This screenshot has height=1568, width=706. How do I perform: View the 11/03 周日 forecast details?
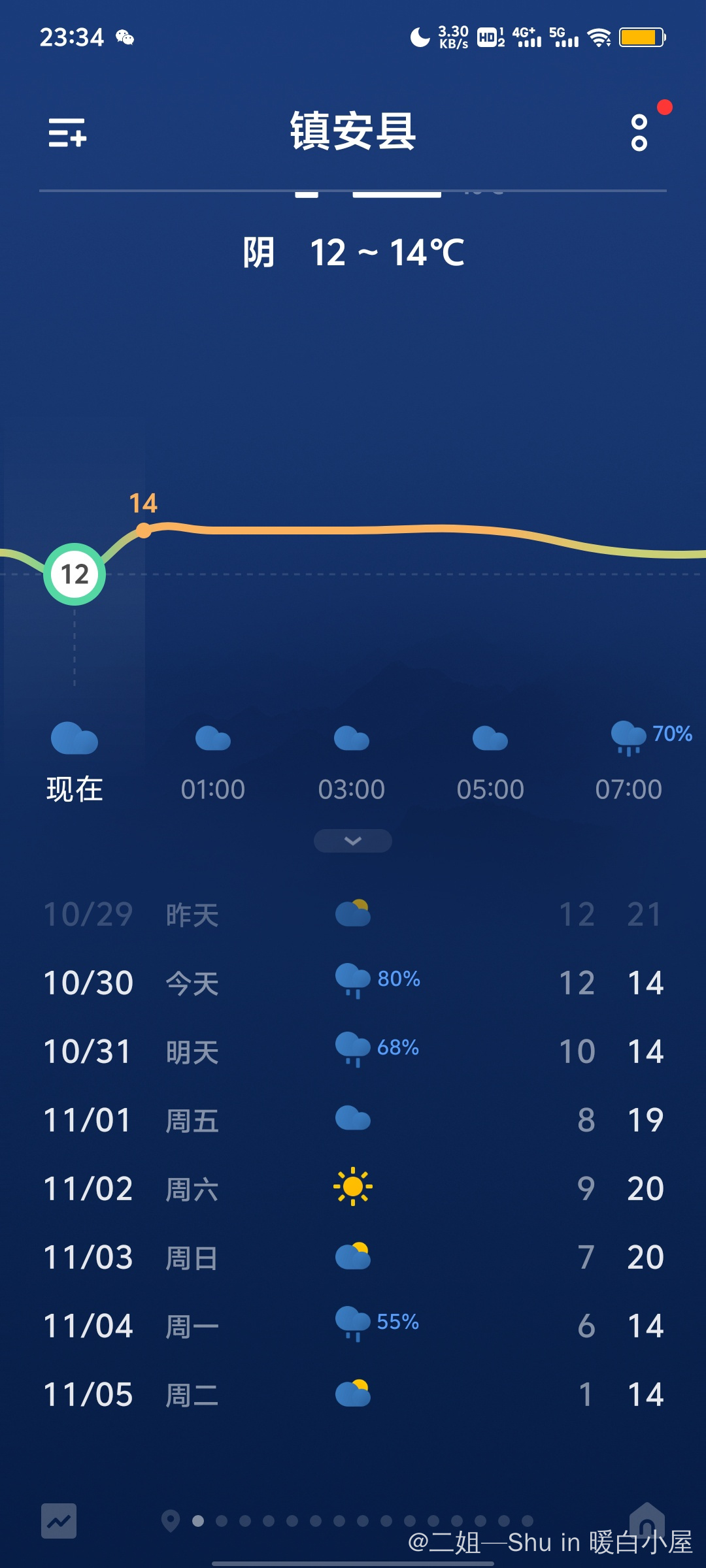tap(353, 1257)
